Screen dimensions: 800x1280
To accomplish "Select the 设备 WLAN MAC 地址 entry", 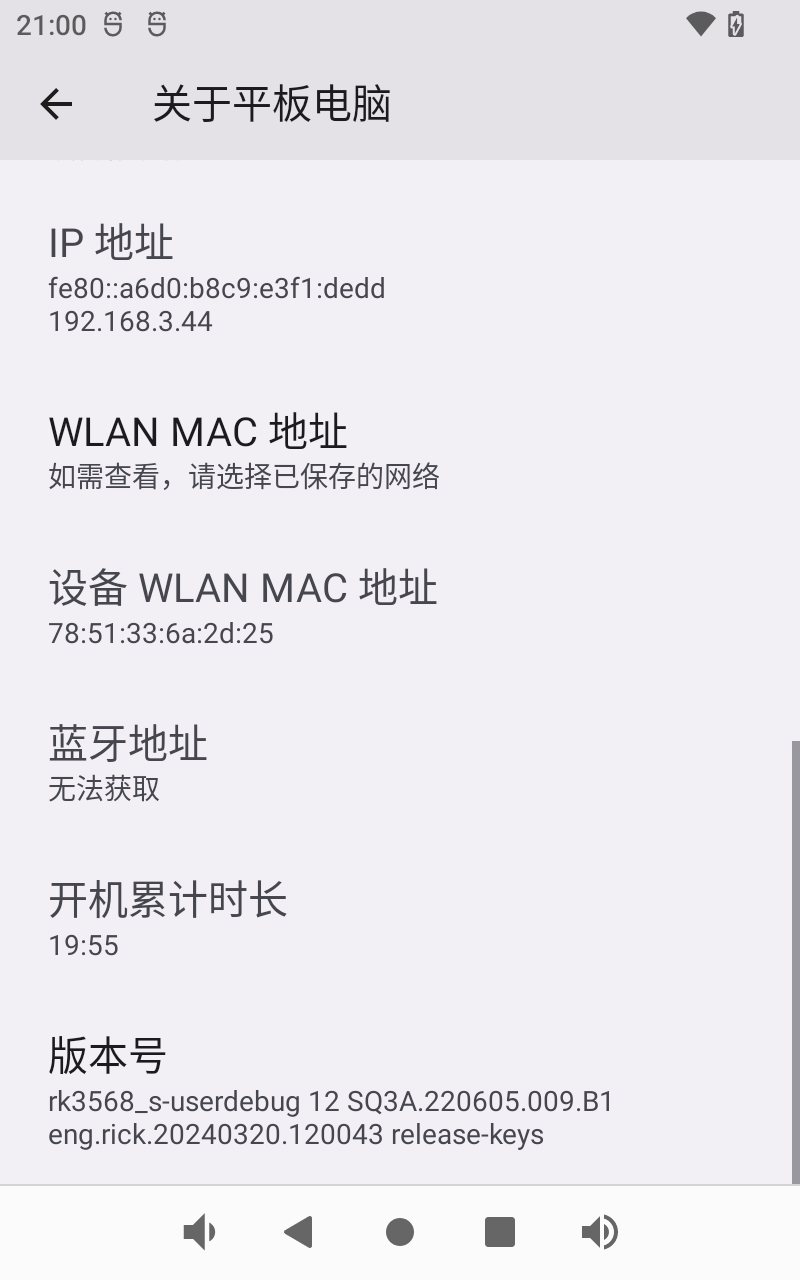I will coord(400,607).
